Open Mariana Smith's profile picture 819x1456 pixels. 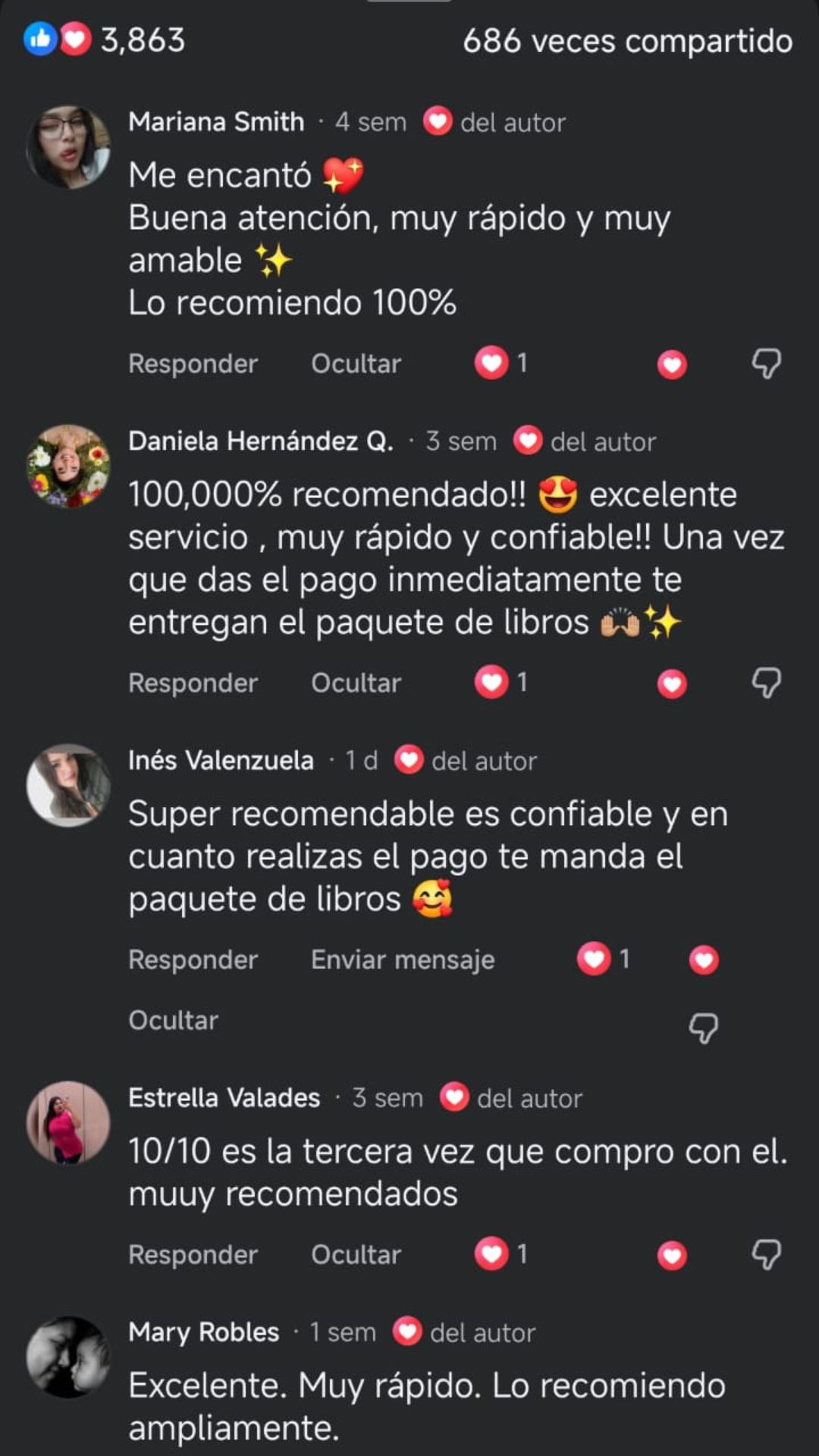pyautogui.click(x=68, y=146)
